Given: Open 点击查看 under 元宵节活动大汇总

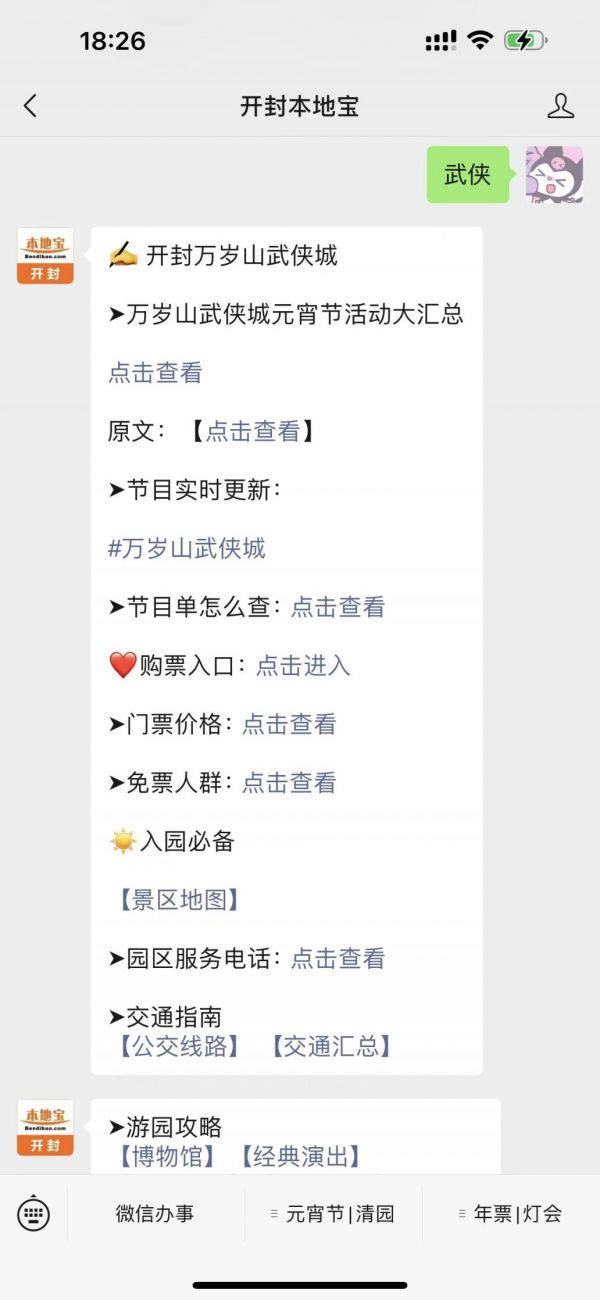Looking at the screenshot, I should pos(155,373).
